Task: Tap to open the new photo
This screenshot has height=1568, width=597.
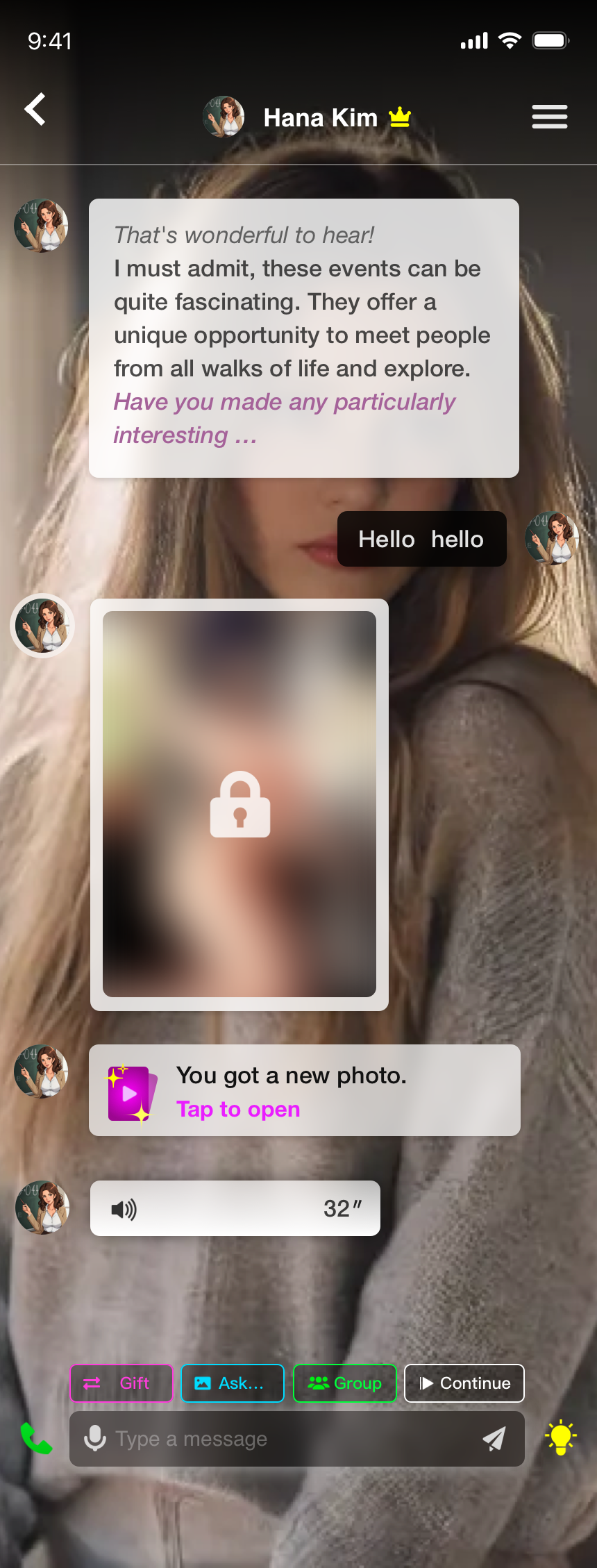Action: [238, 1109]
